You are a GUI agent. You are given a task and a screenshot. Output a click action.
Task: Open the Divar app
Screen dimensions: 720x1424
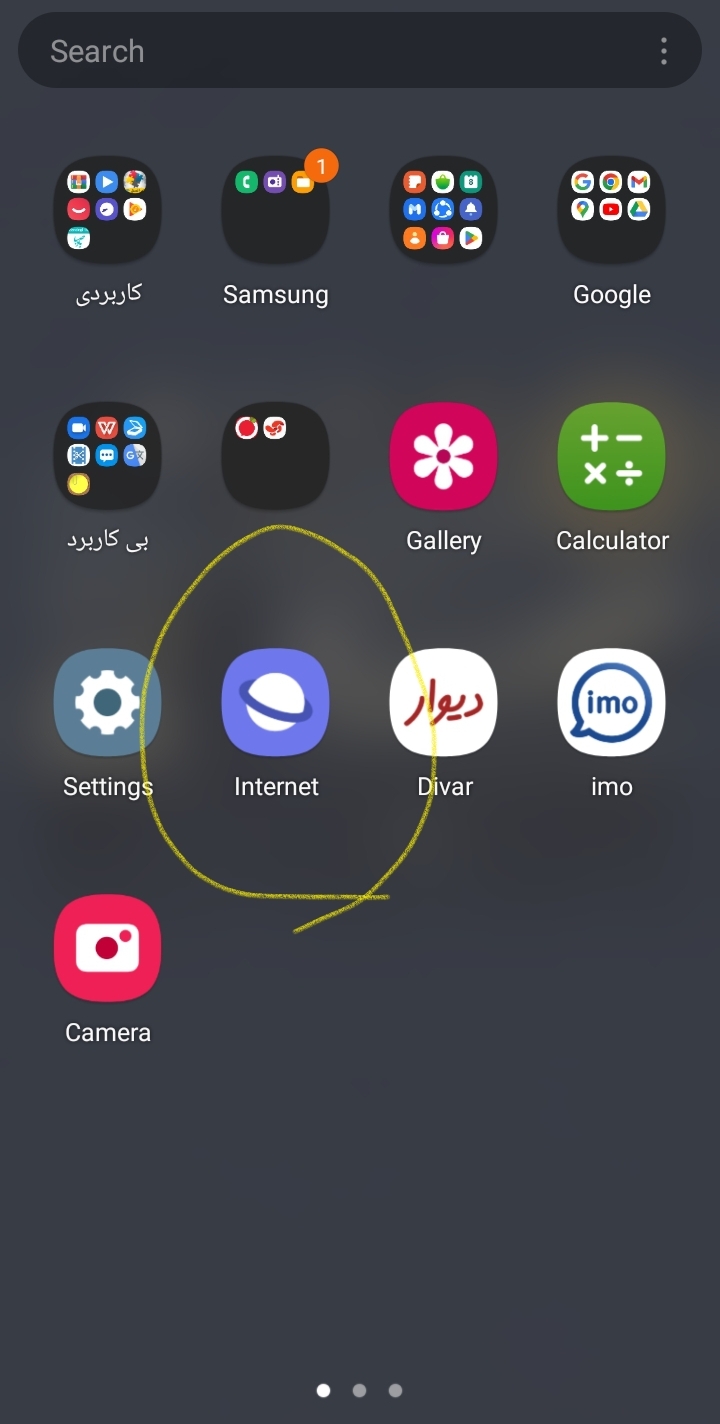(x=443, y=702)
